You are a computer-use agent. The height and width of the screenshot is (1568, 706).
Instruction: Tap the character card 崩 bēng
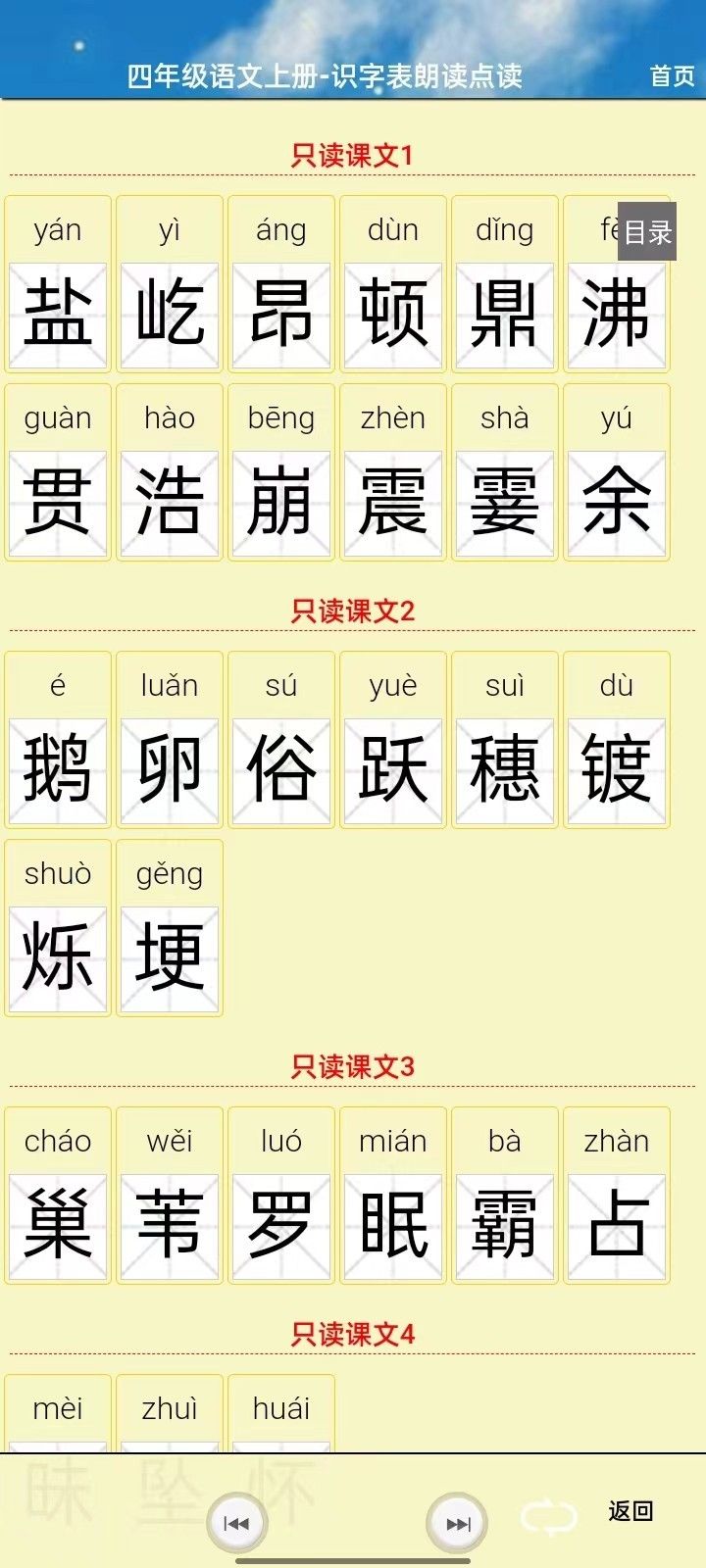click(x=281, y=472)
